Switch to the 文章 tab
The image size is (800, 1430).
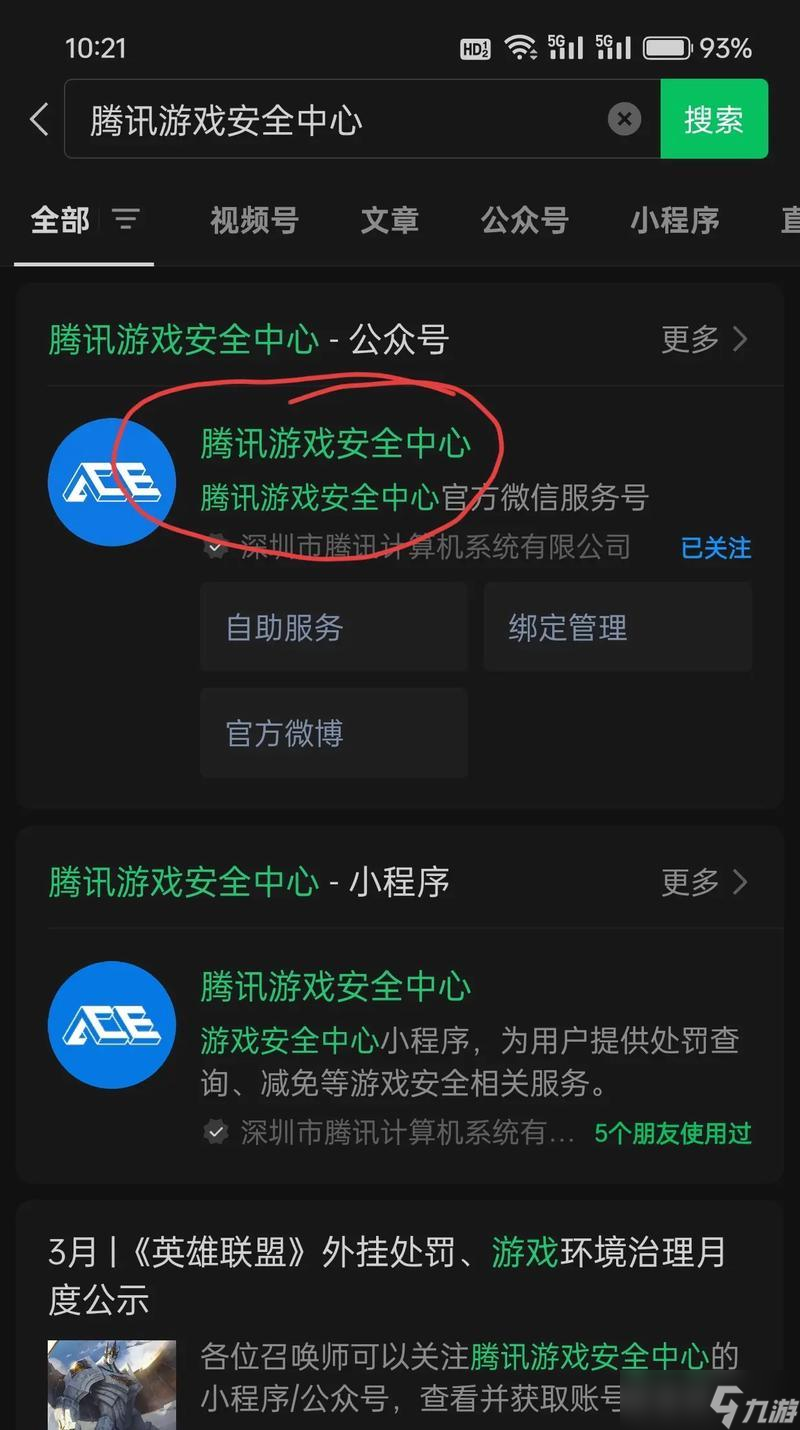coord(389,220)
